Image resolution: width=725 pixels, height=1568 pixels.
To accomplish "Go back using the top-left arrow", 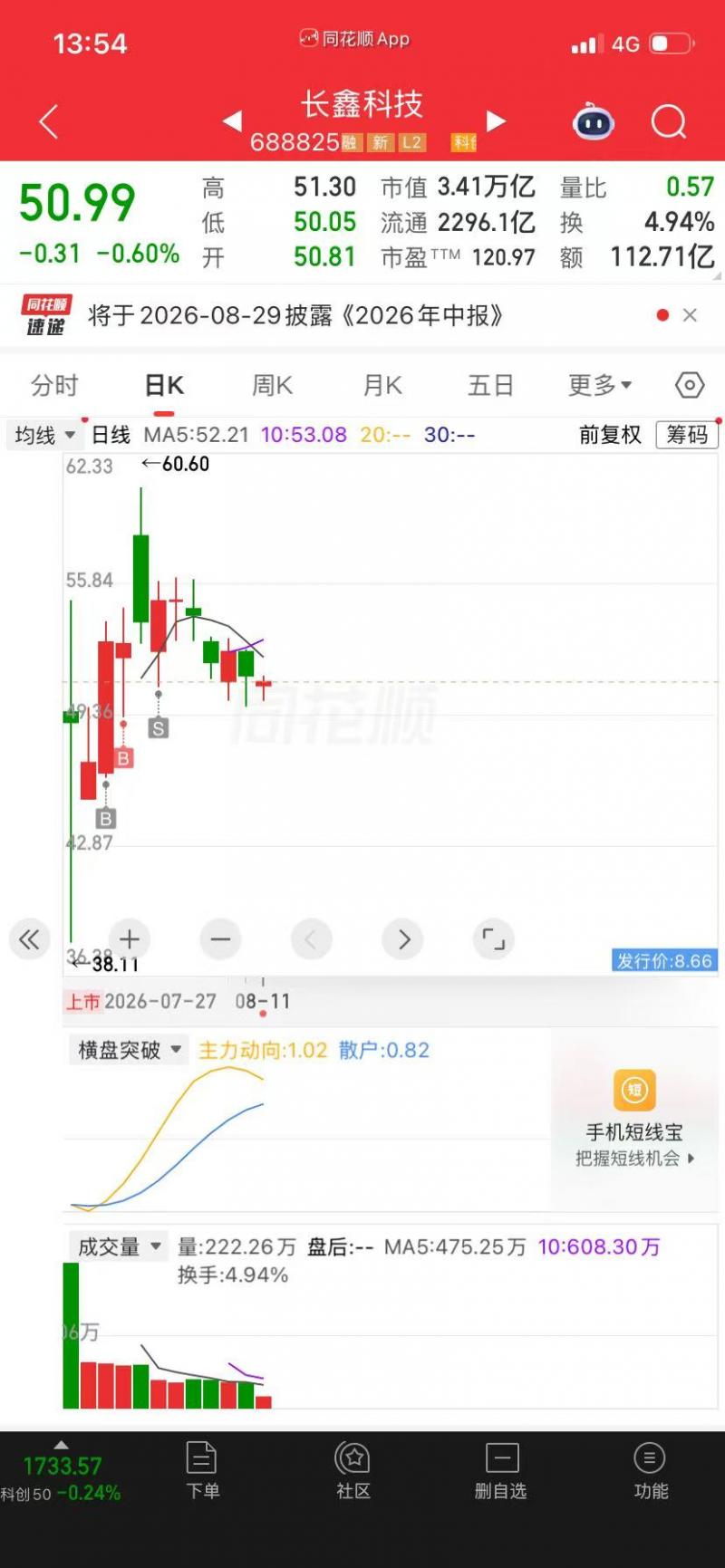I will point(49,121).
